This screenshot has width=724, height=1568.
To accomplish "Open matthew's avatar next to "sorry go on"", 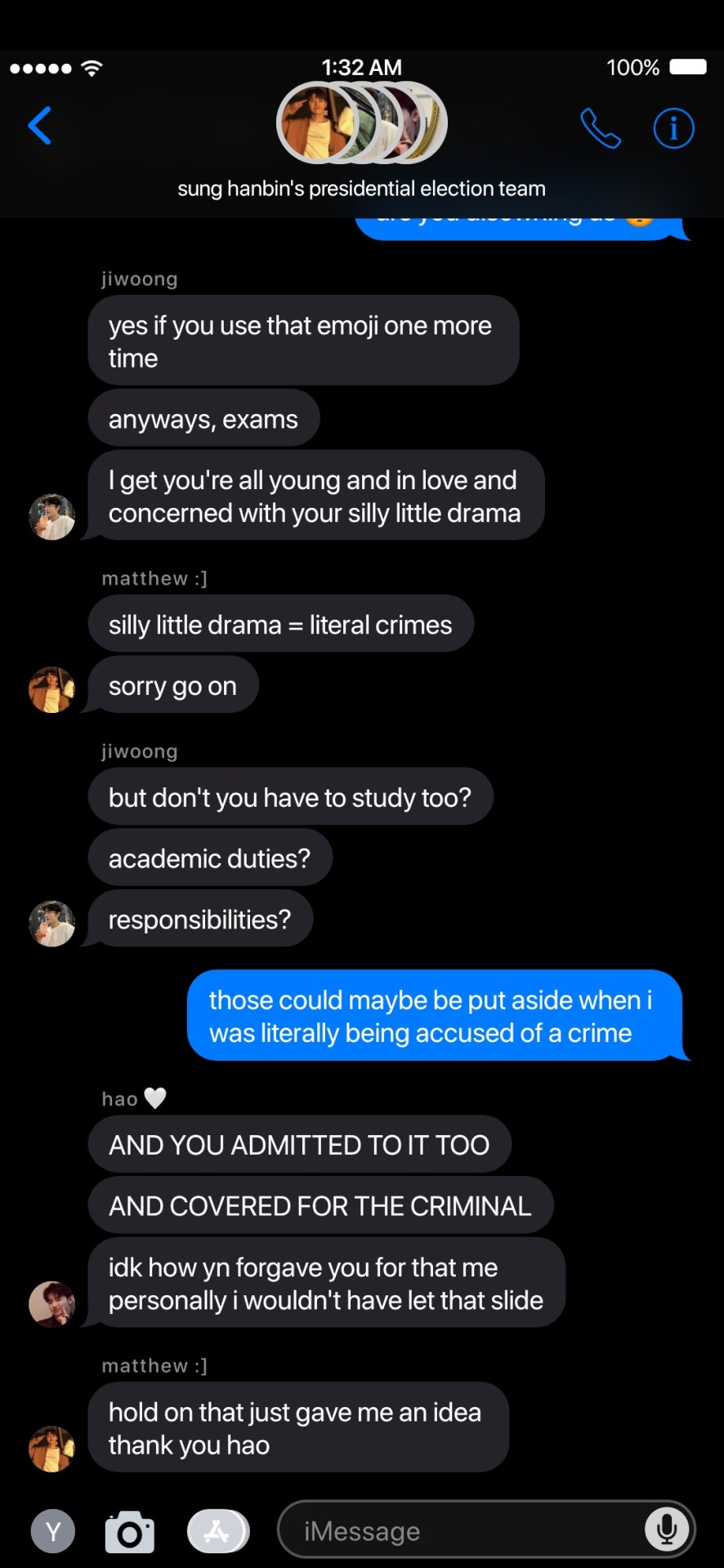I will 51,689.
